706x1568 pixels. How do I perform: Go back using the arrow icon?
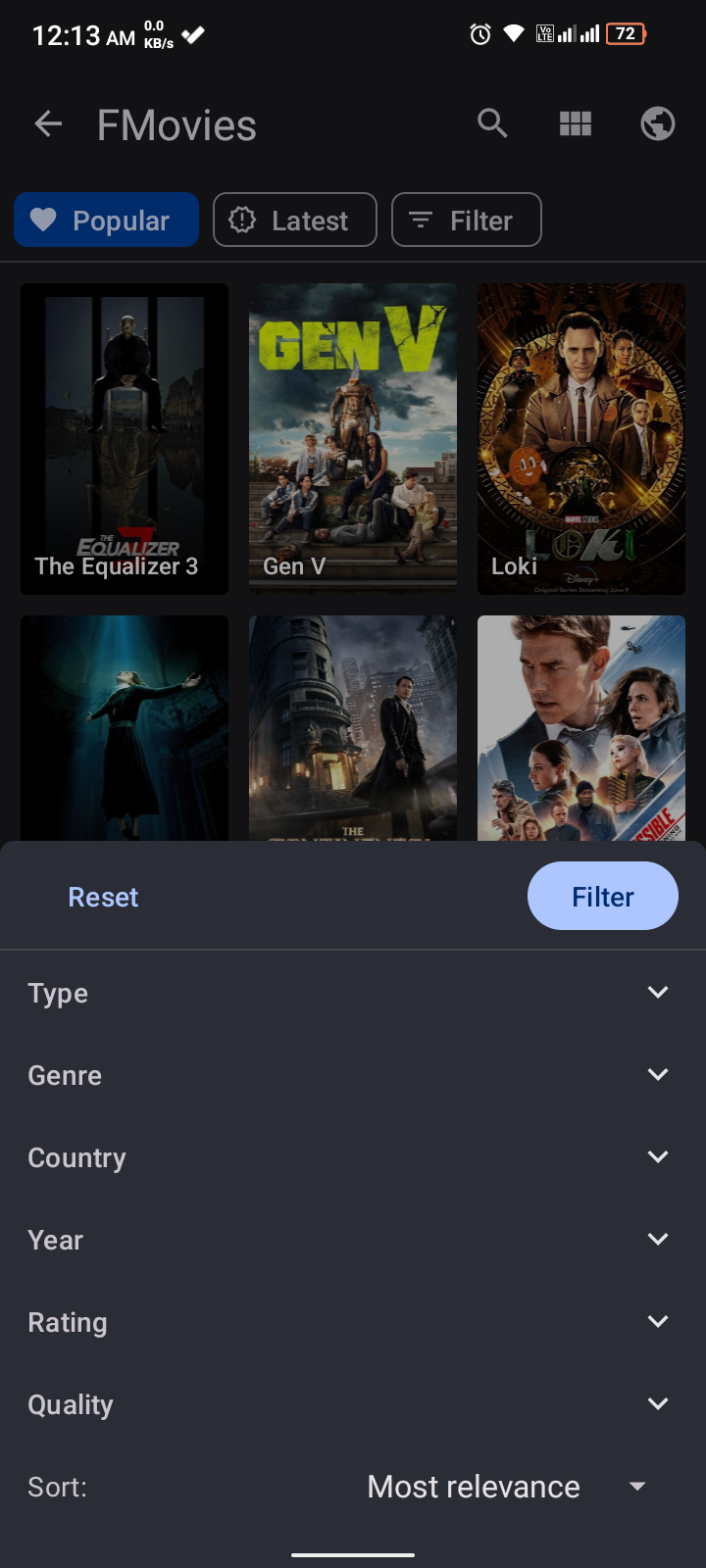tap(48, 124)
